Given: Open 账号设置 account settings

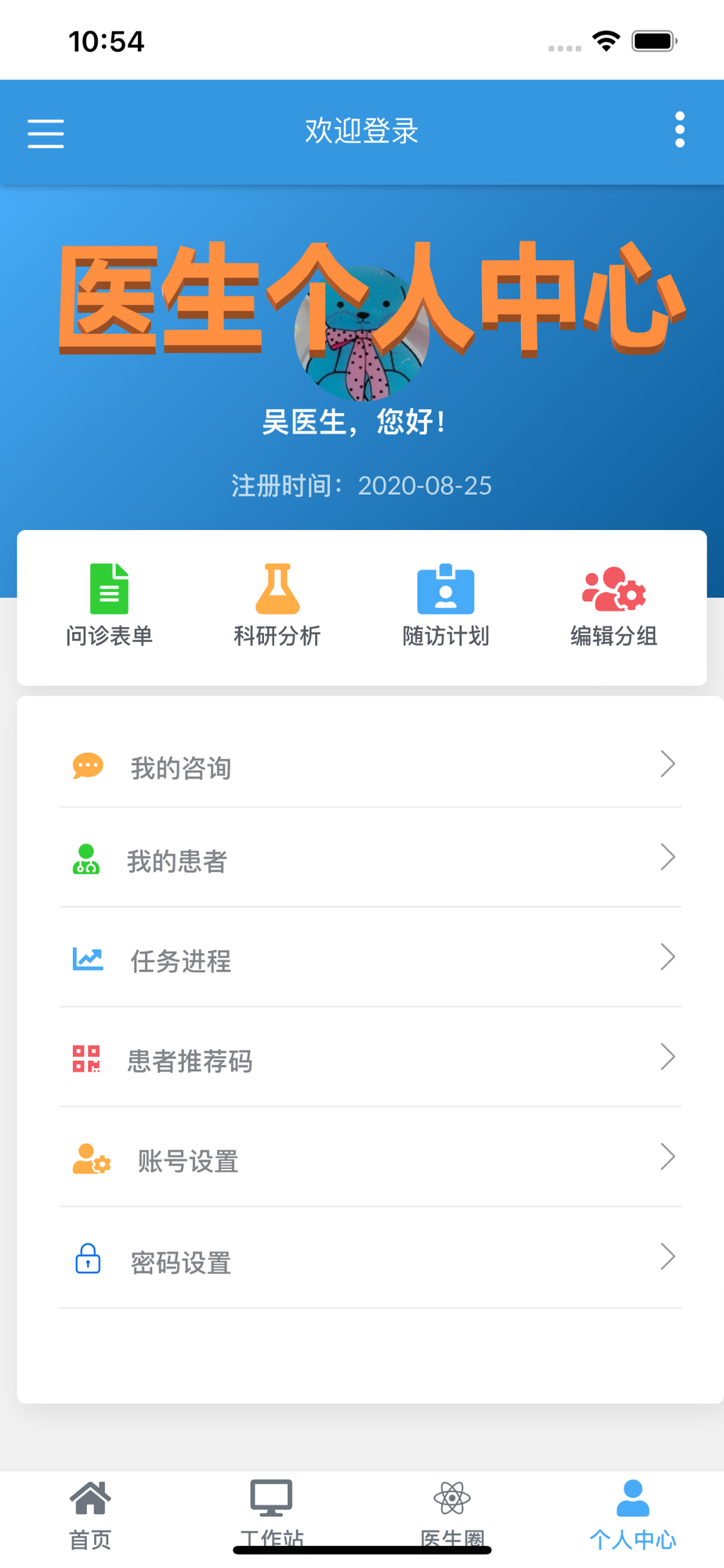Looking at the screenshot, I should pos(370,1158).
